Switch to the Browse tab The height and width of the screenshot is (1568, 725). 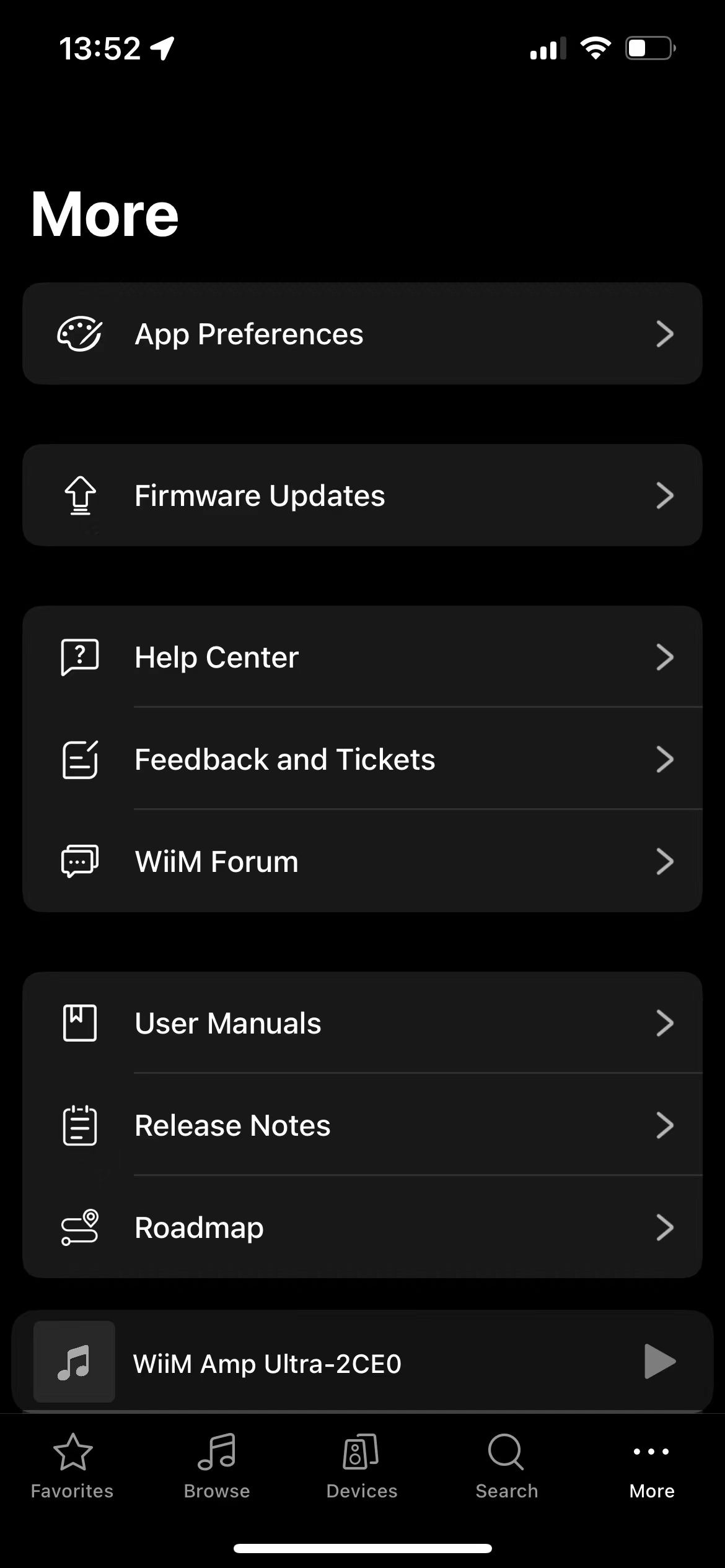pos(217,1465)
